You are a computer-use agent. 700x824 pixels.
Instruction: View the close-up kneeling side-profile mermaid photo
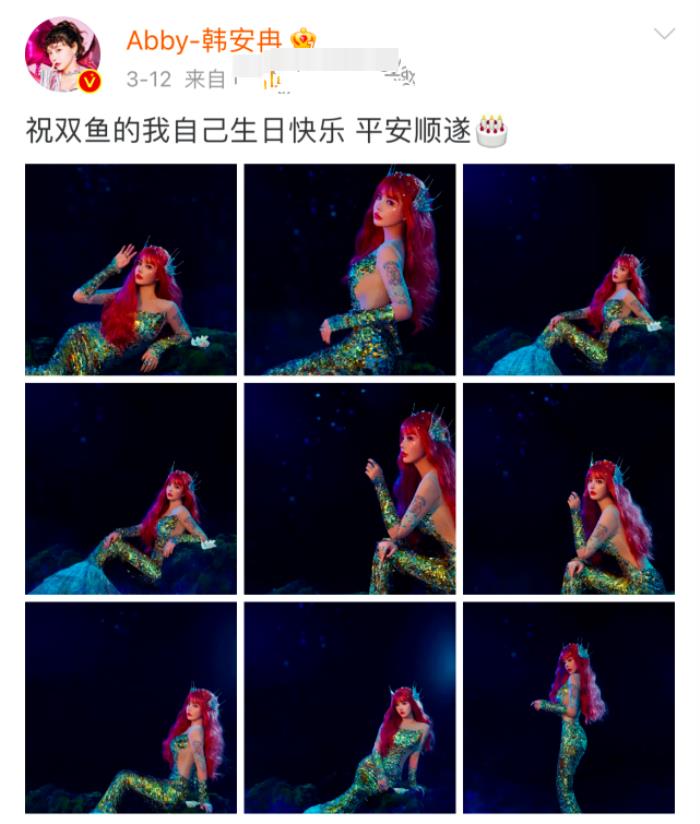350,488
